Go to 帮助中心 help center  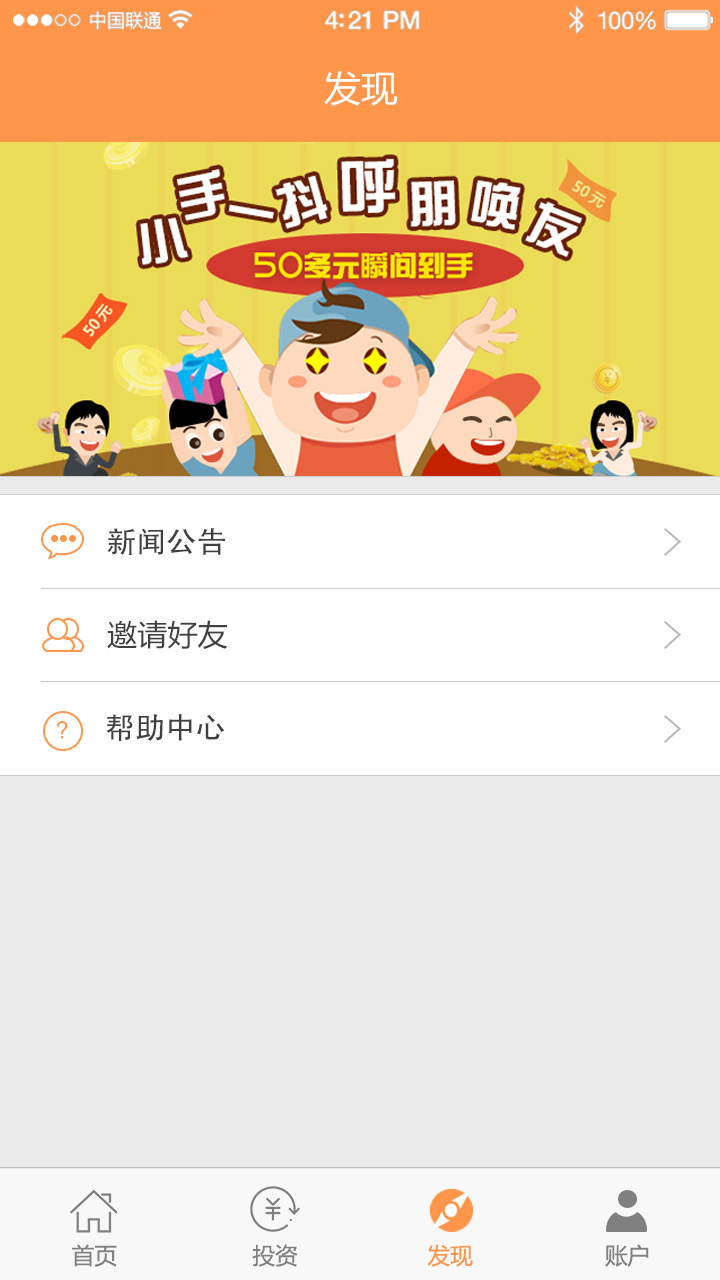tap(360, 729)
